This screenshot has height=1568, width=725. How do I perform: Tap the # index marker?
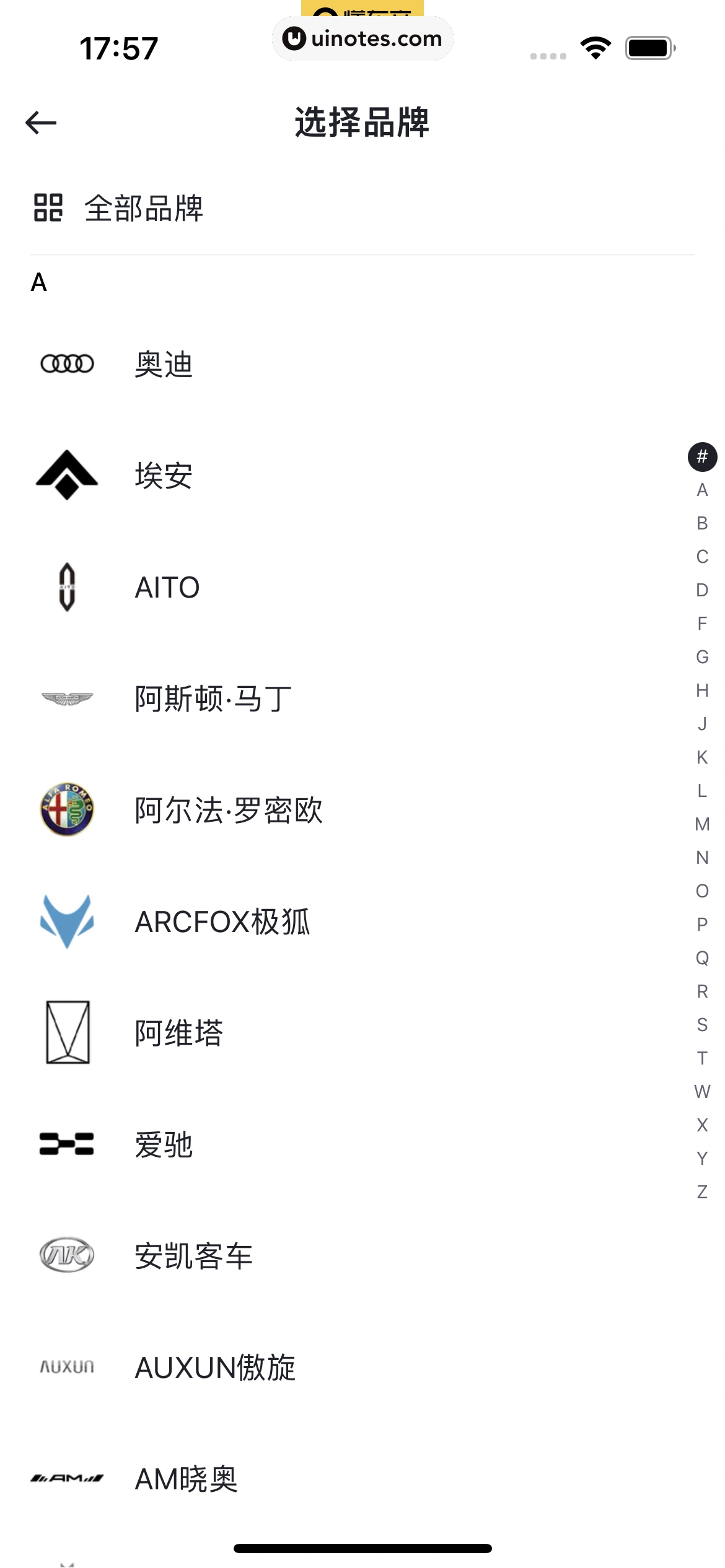702,457
